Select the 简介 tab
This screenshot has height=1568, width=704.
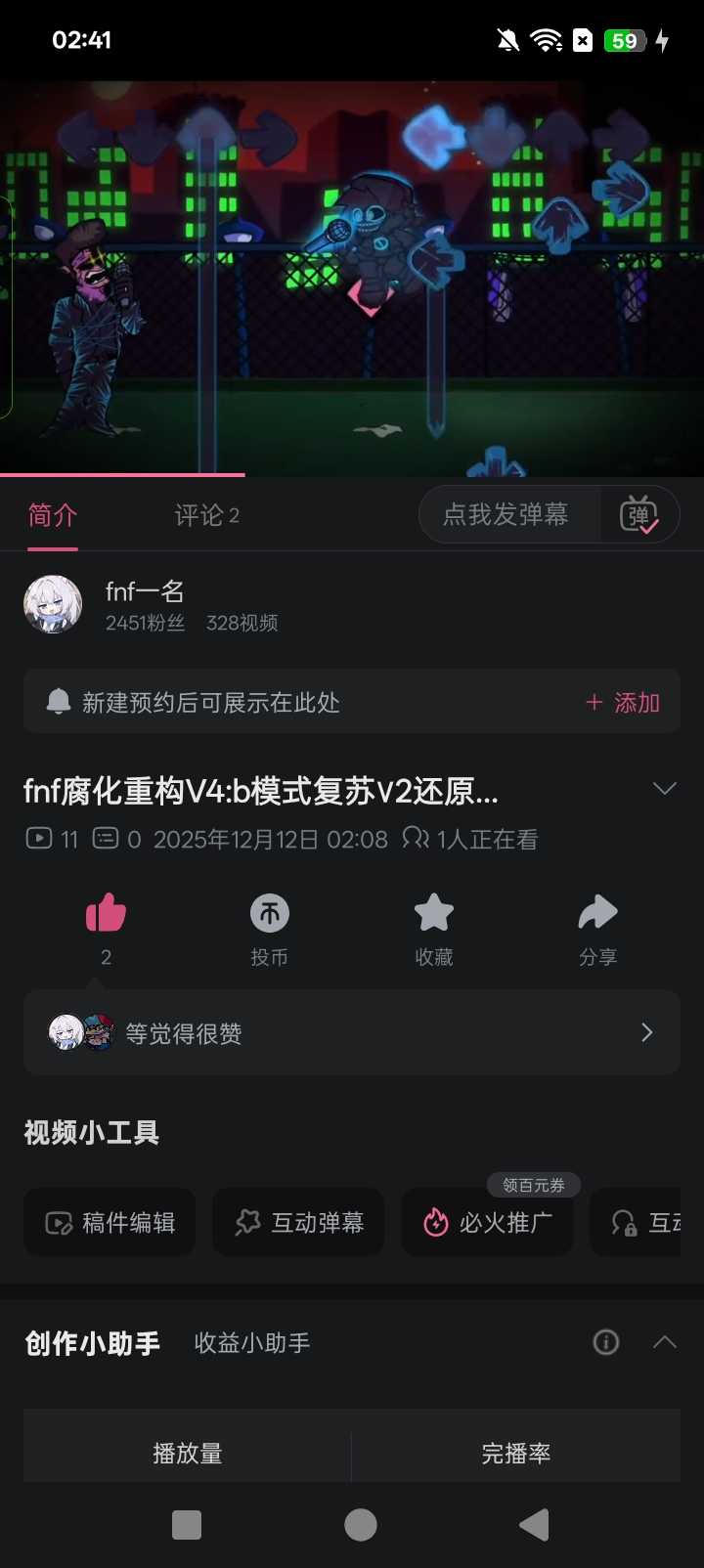[53, 515]
